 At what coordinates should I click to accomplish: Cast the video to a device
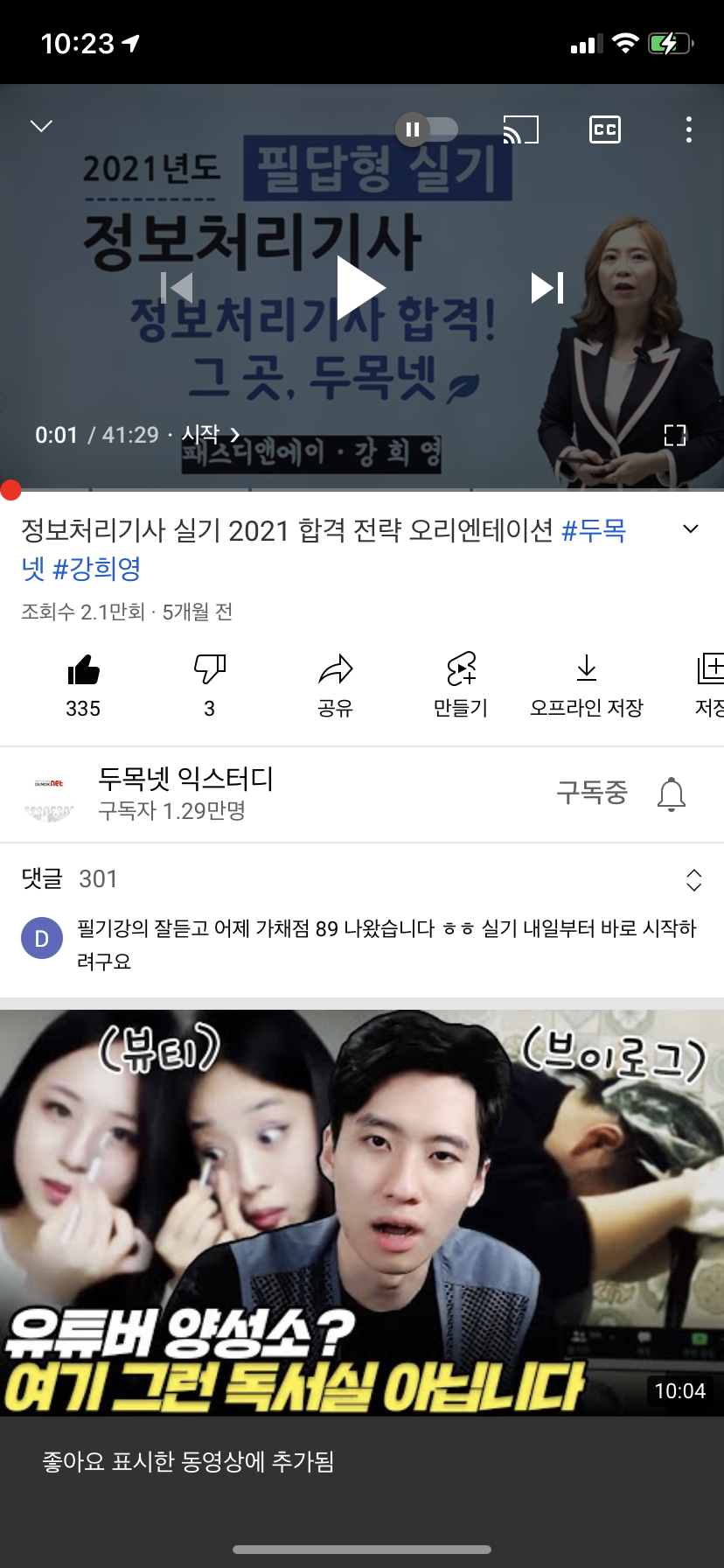click(x=520, y=130)
